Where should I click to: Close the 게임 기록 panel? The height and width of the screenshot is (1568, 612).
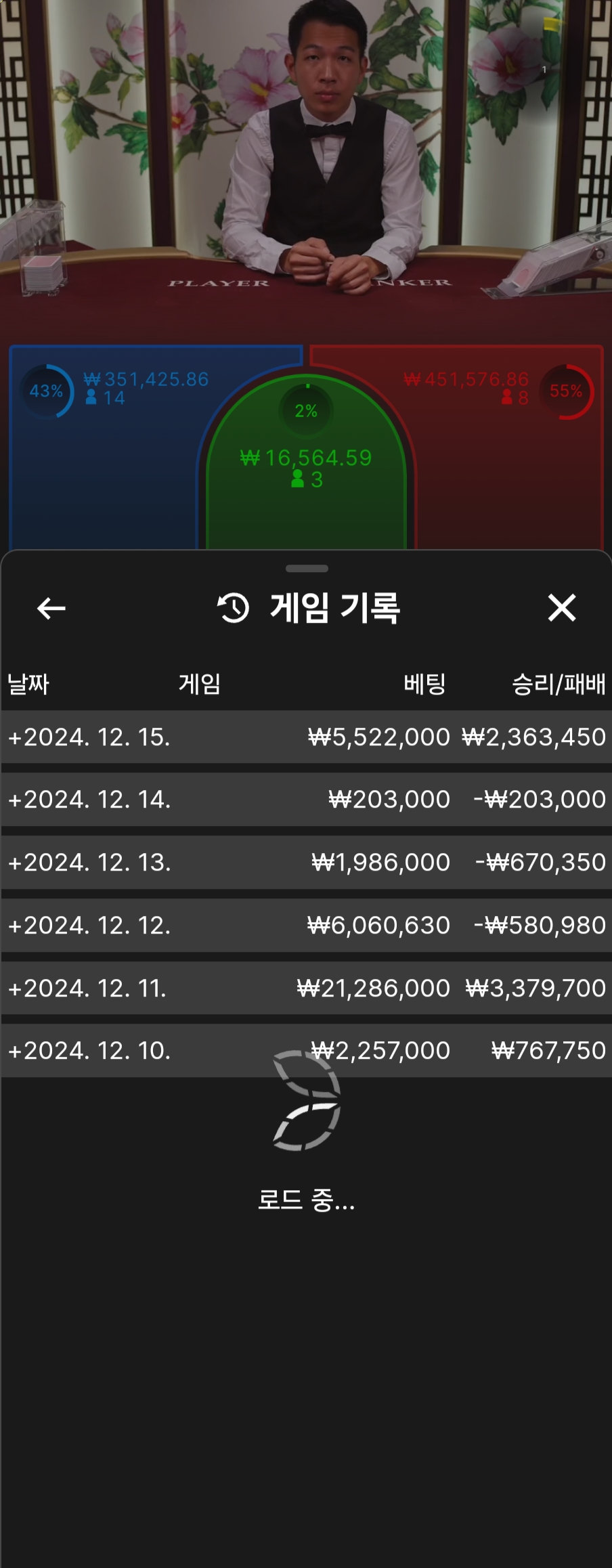click(x=561, y=607)
